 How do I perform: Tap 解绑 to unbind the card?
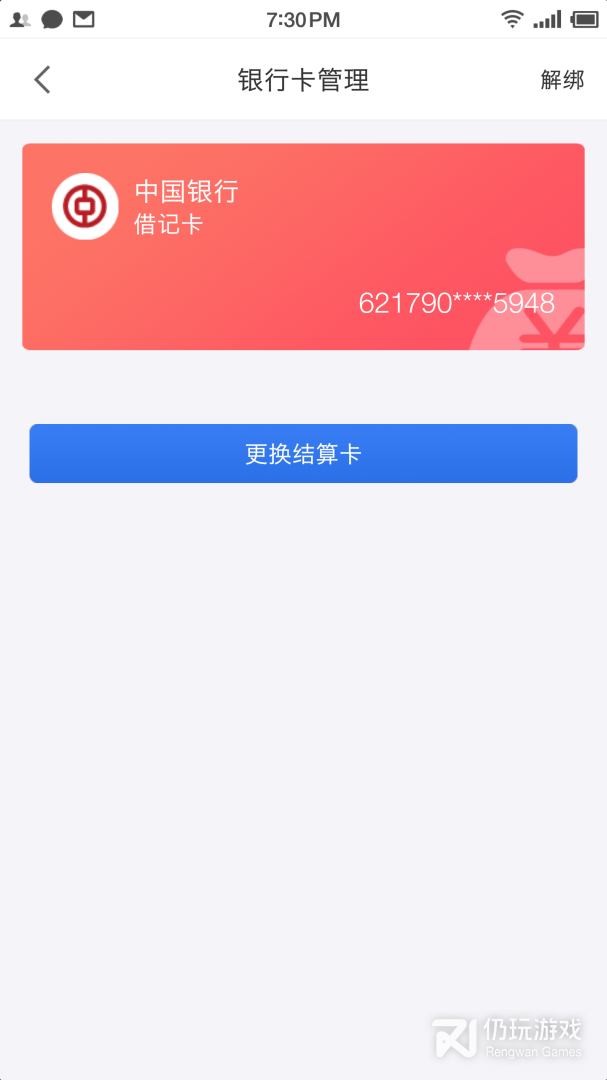(x=562, y=80)
